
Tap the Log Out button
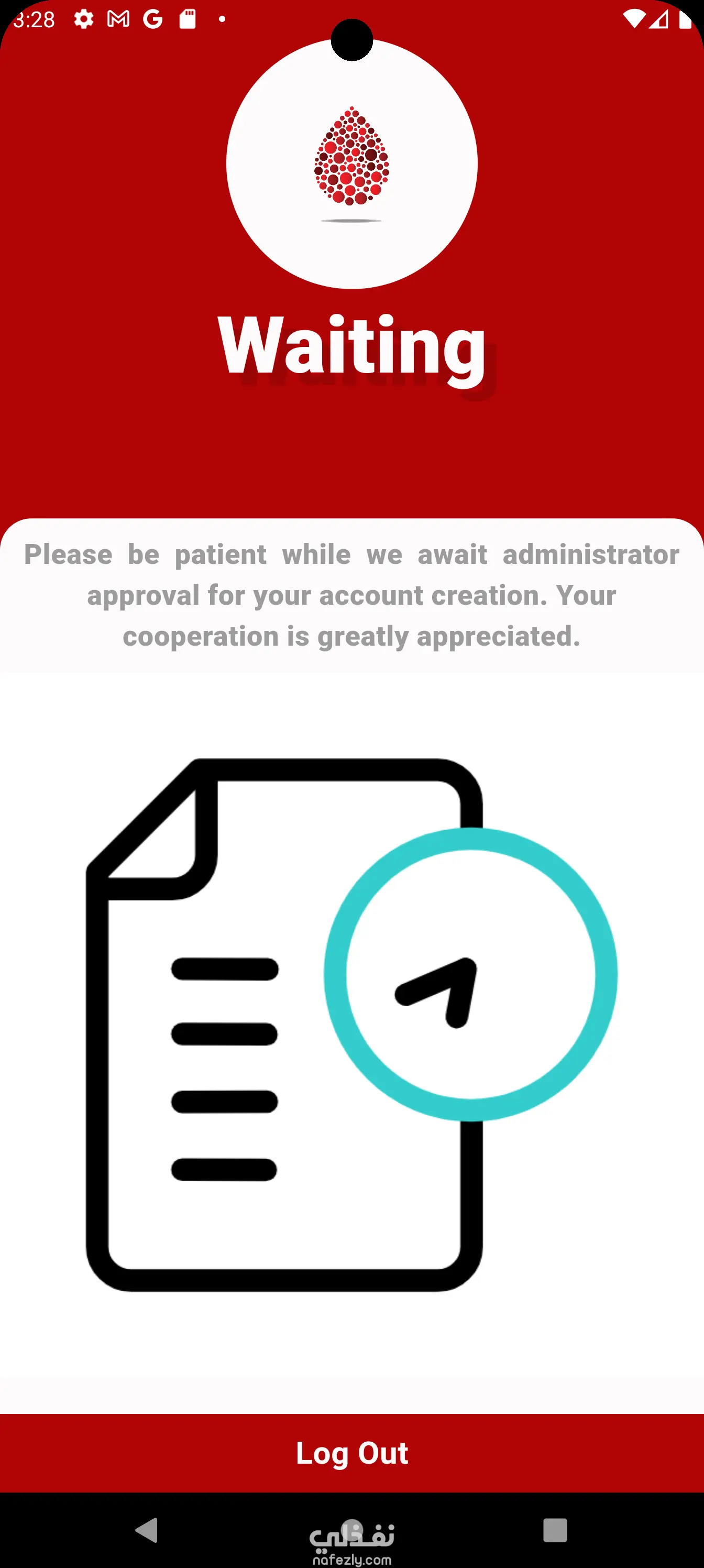point(351,1453)
